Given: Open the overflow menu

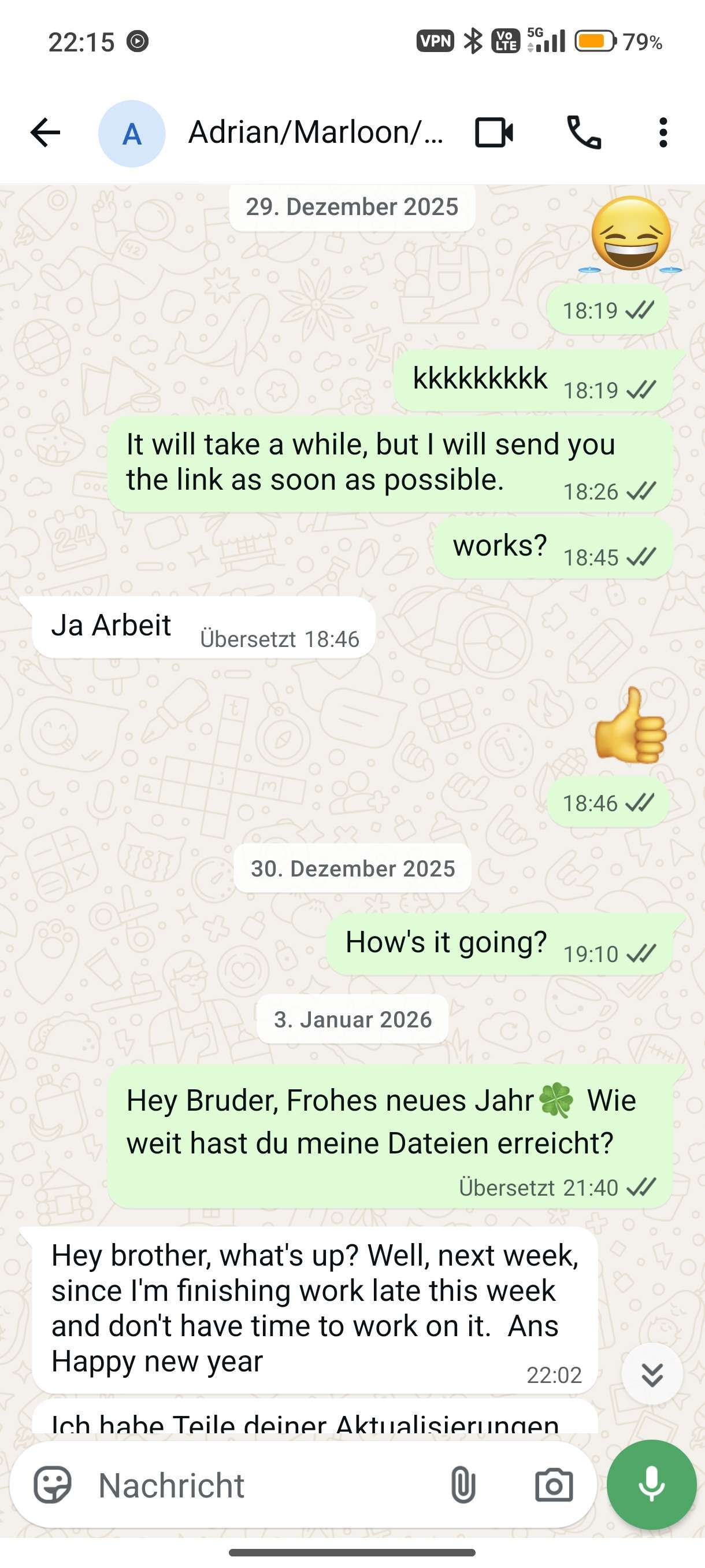Looking at the screenshot, I should point(662,133).
